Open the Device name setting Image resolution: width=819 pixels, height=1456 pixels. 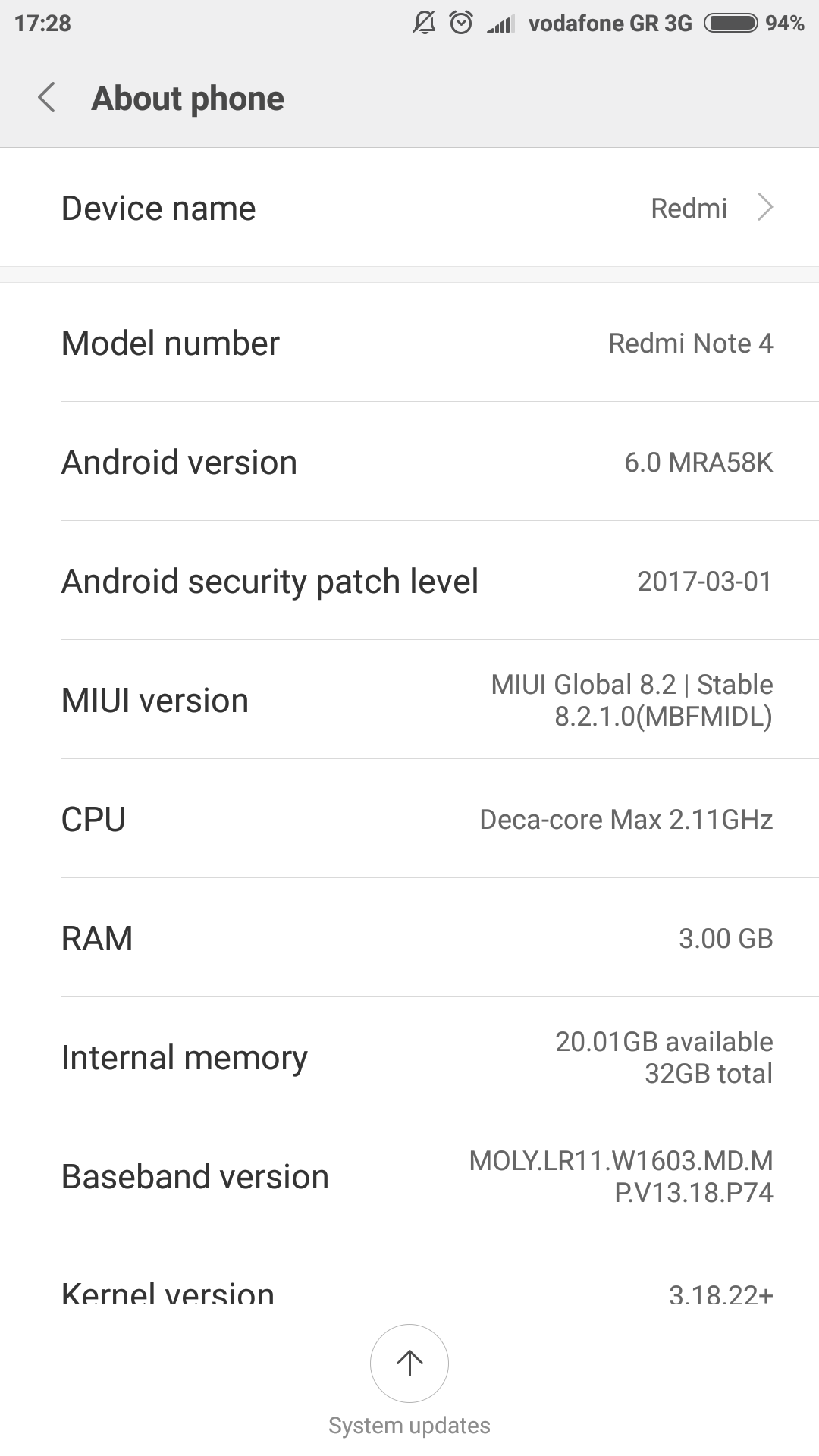(x=409, y=208)
